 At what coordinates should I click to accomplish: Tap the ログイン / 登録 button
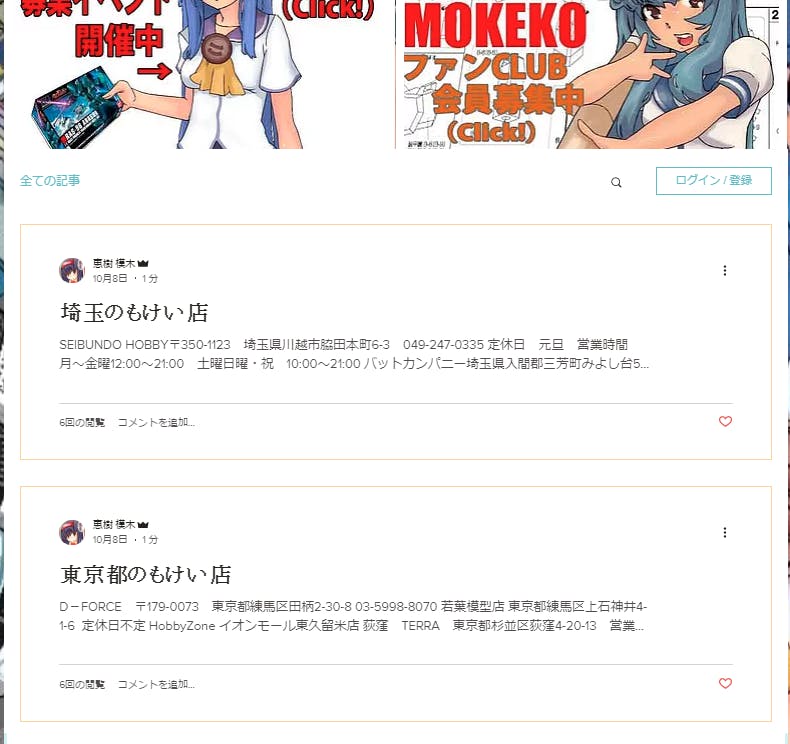[713, 180]
